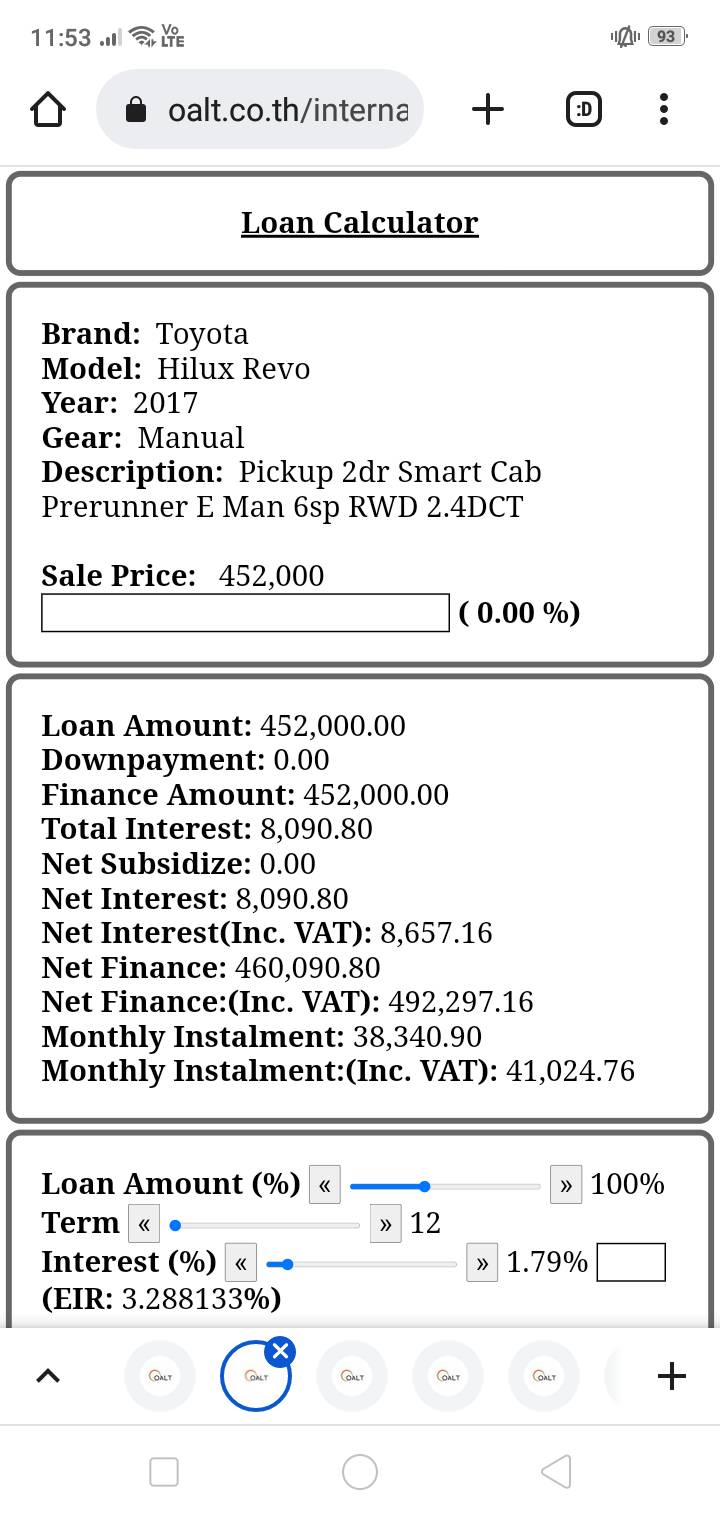Open the tab switcher
Viewport: 720px width, 1520px height.
[x=584, y=109]
